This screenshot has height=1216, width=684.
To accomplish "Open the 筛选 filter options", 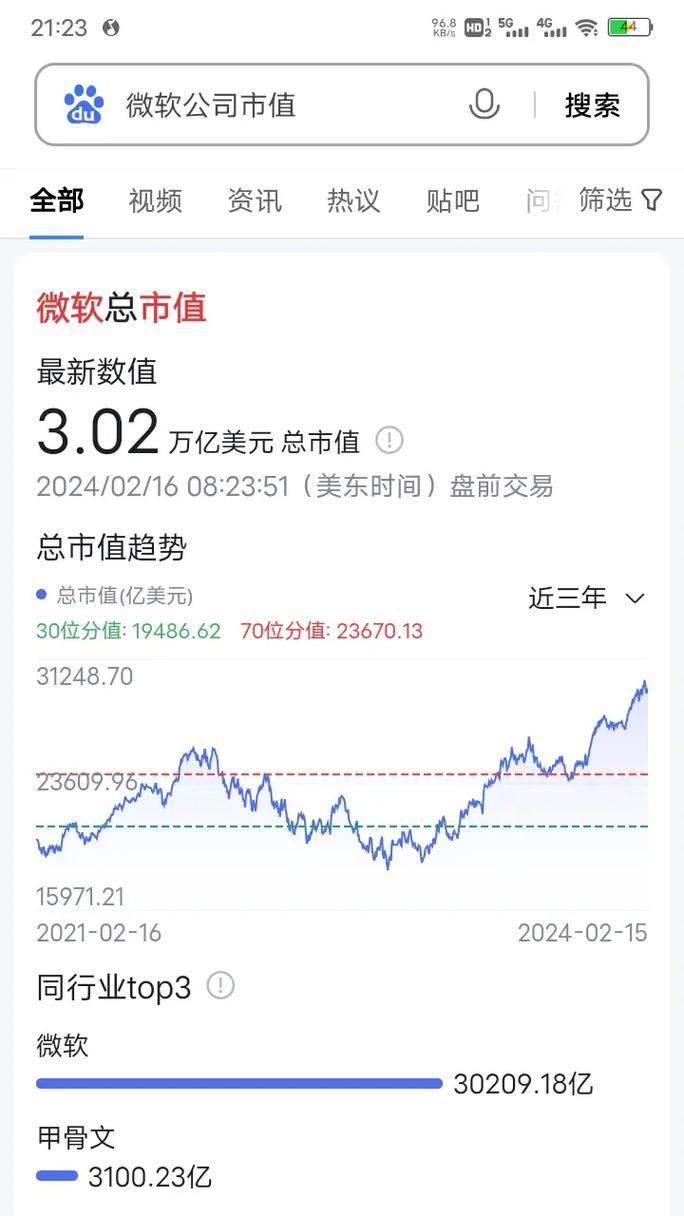I will [x=620, y=200].
